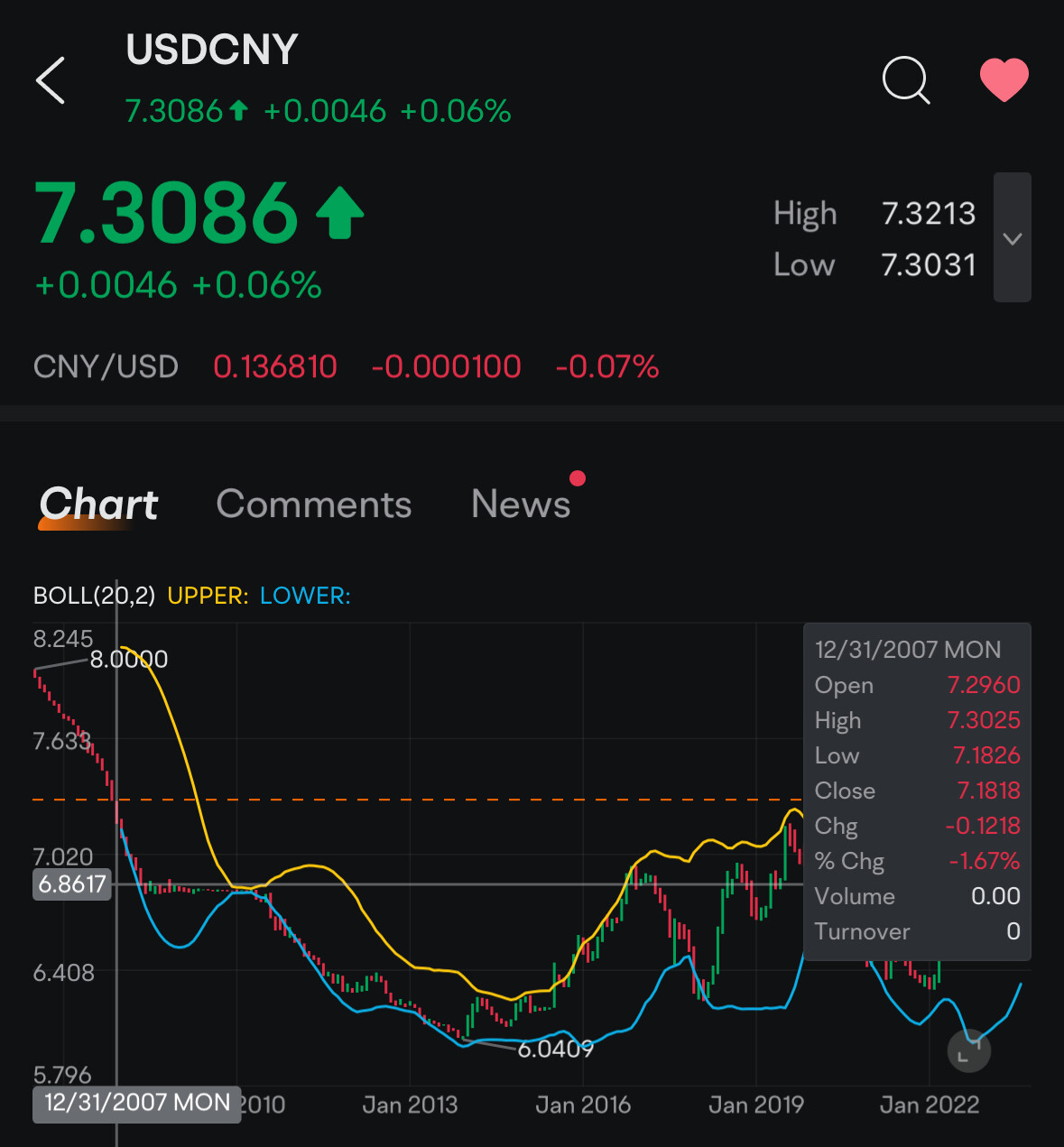This screenshot has height=1147, width=1064.
Task: Tap the 6.0409 low marker on chart
Action: [556, 1048]
